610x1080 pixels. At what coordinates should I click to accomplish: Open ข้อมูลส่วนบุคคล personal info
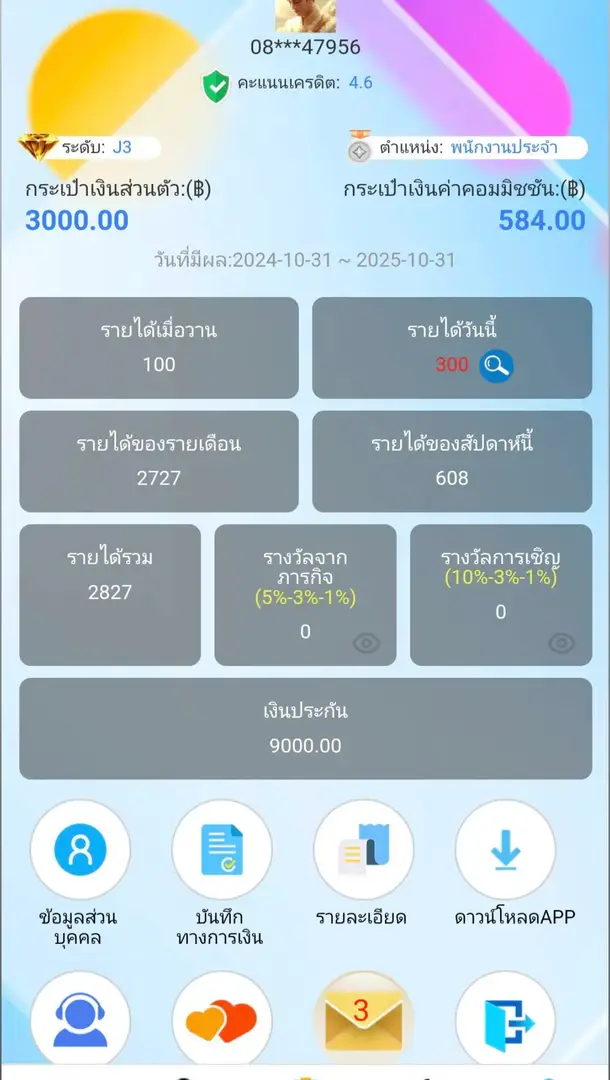[80, 849]
